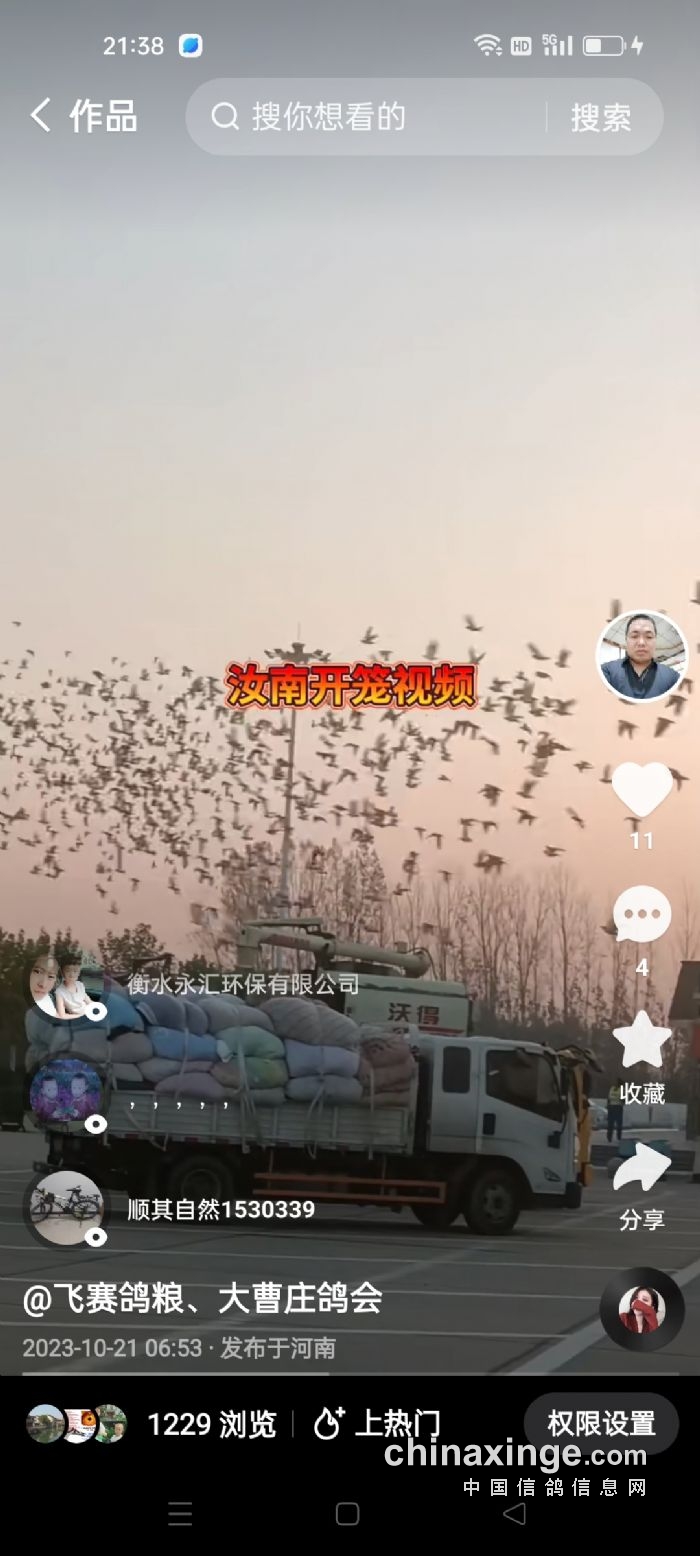Open viewer 衡水永汇环保有限公司
This screenshot has width=700, height=1556.
242,983
